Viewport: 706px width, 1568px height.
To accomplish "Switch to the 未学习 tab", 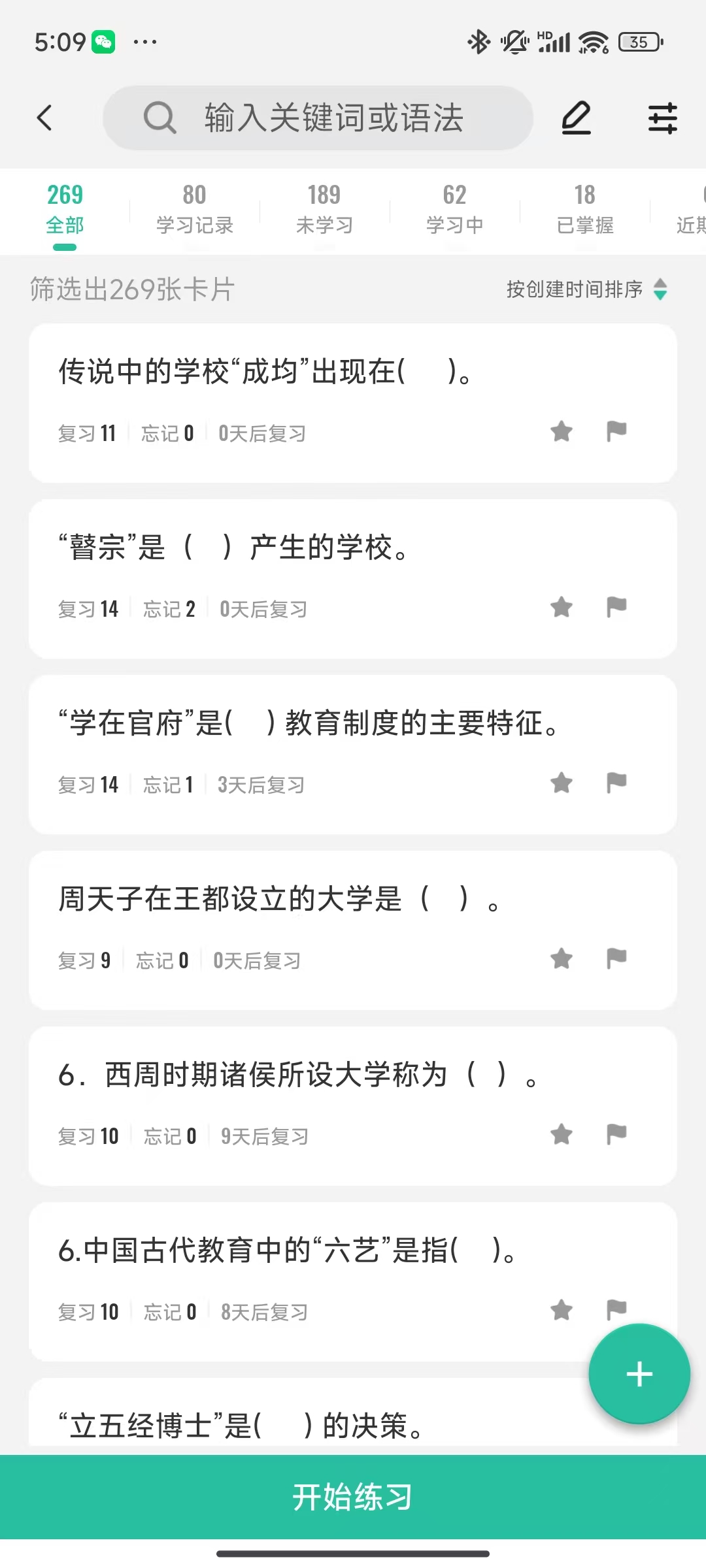I will [x=324, y=209].
